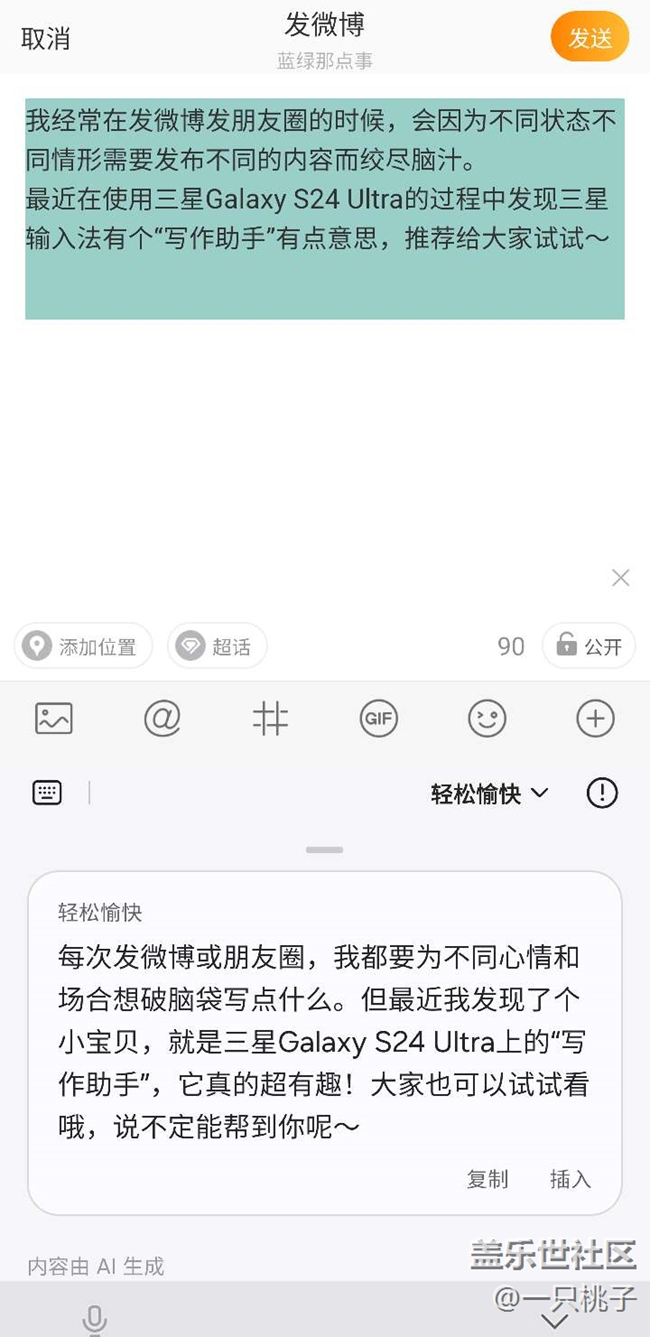Viewport: 650px width, 1337px height.
Task: Attach a picture using the image icon
Action: click(x=54, y=718)
